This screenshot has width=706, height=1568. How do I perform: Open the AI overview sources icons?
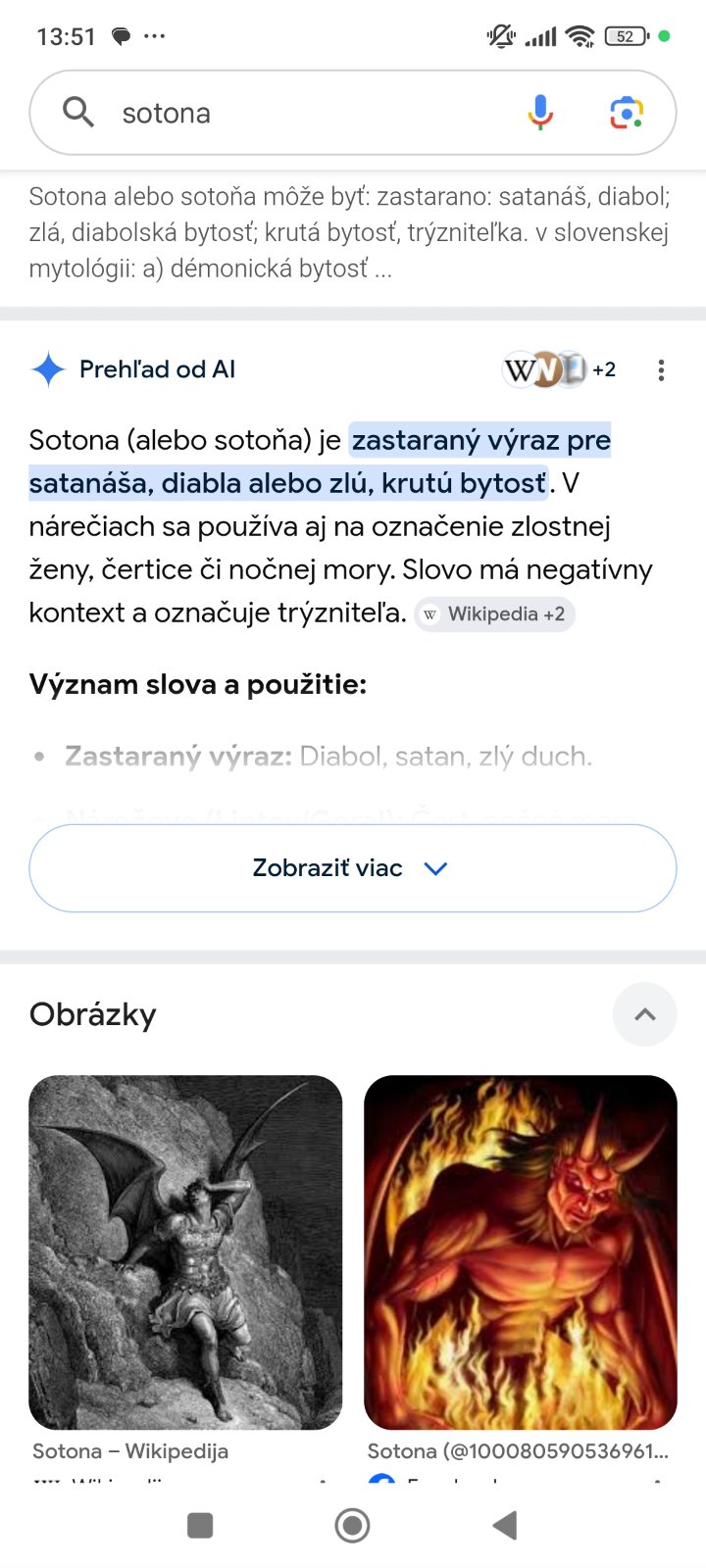click(x=557, y=369)
